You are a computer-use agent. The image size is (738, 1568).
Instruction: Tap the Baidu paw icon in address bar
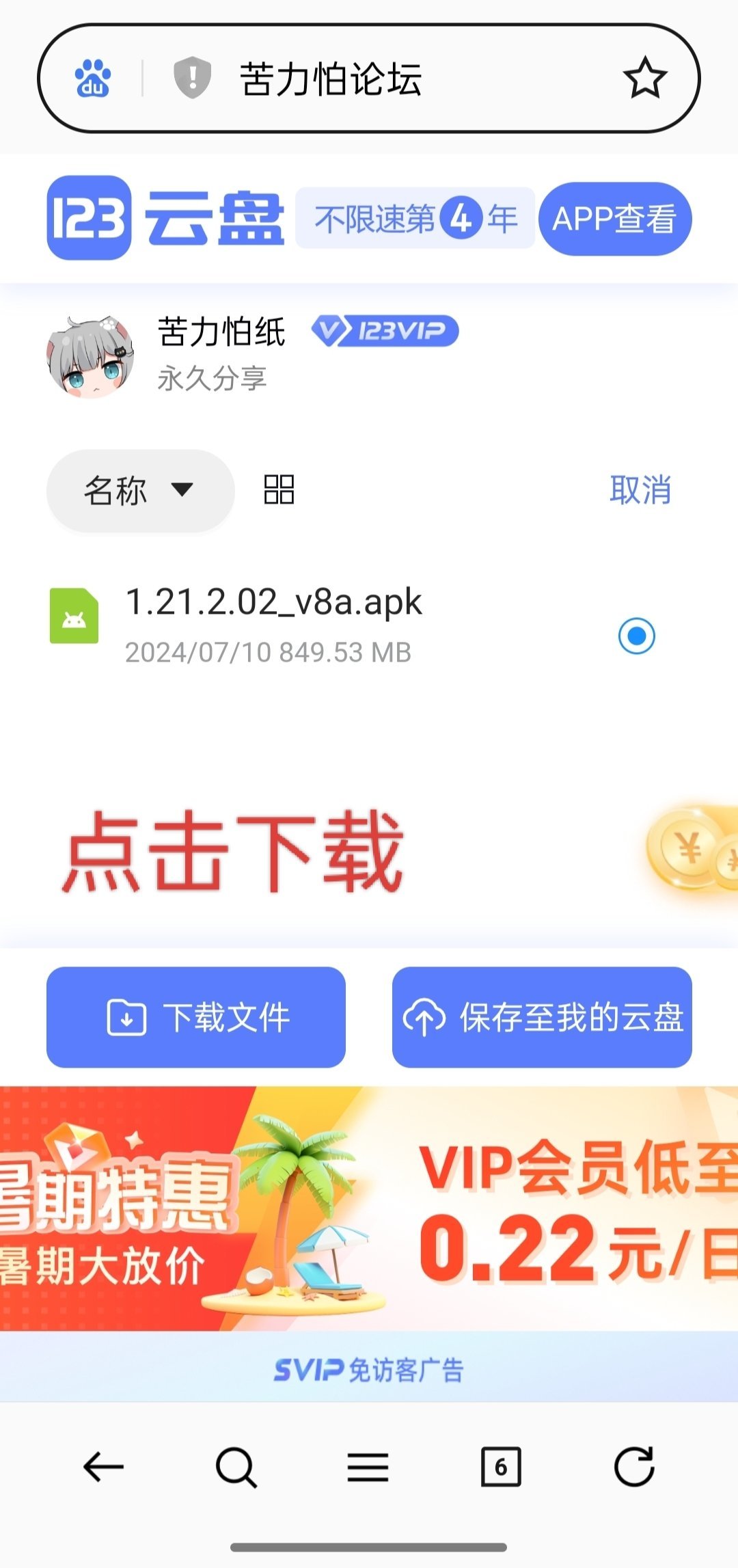coord(93,79)
